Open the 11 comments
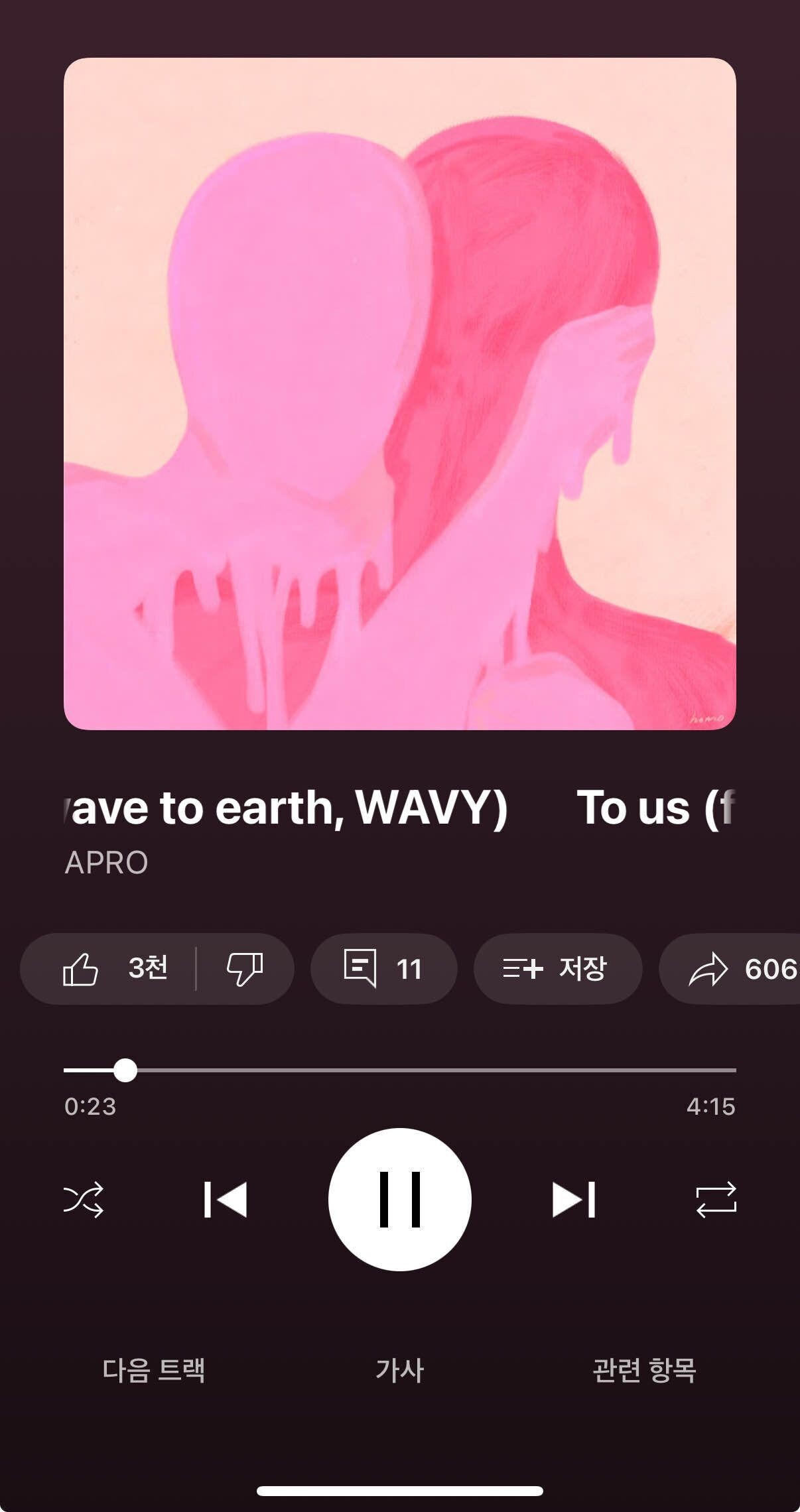 tap(383, 969)
